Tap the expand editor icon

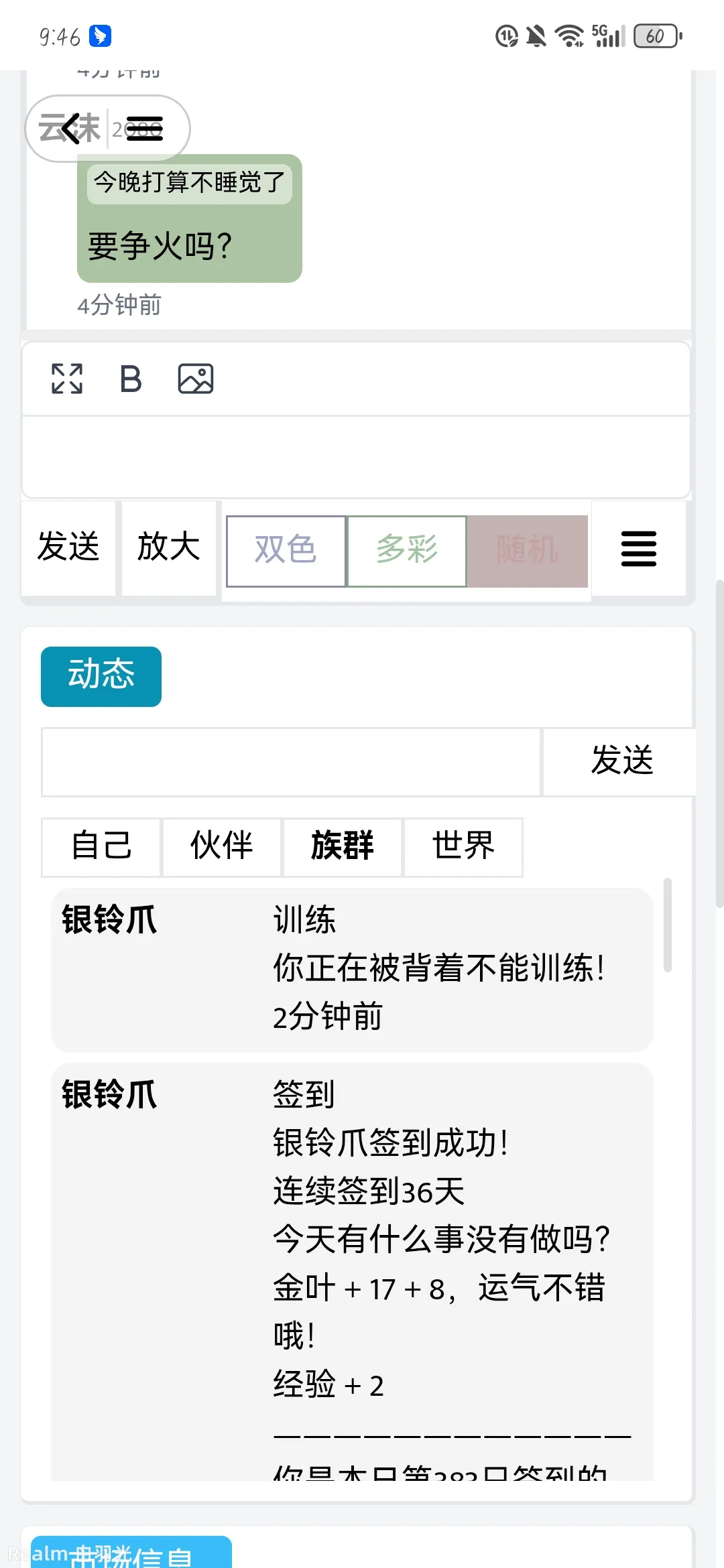[x=67, y=379]
